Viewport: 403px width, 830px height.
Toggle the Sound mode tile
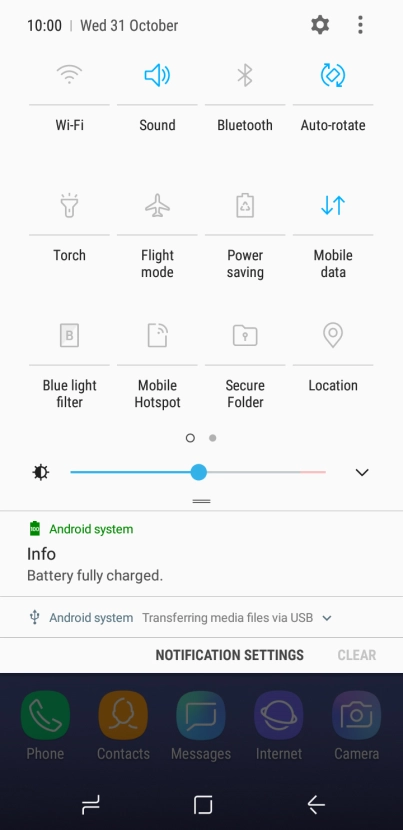(157, 75)
